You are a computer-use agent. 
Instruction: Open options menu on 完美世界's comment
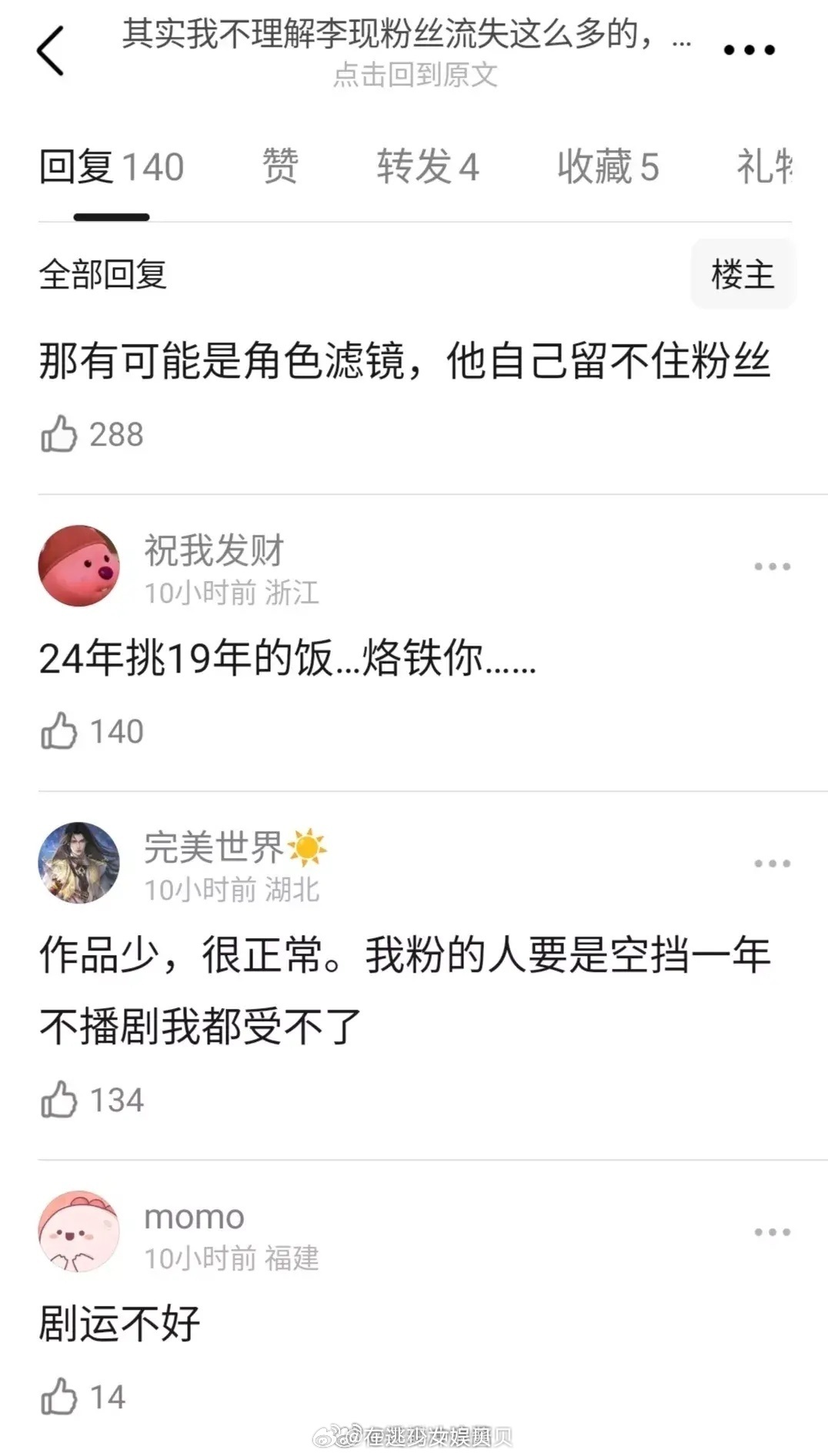771,863
